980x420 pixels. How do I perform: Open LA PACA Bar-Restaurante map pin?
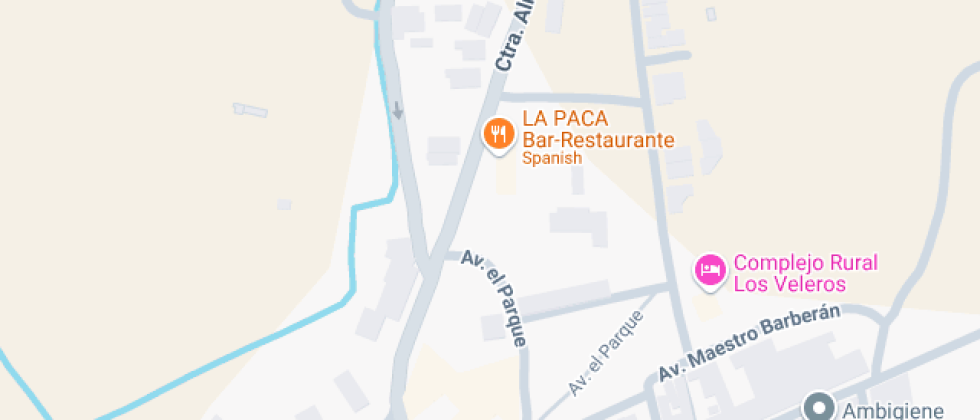(x=498, y=134)
